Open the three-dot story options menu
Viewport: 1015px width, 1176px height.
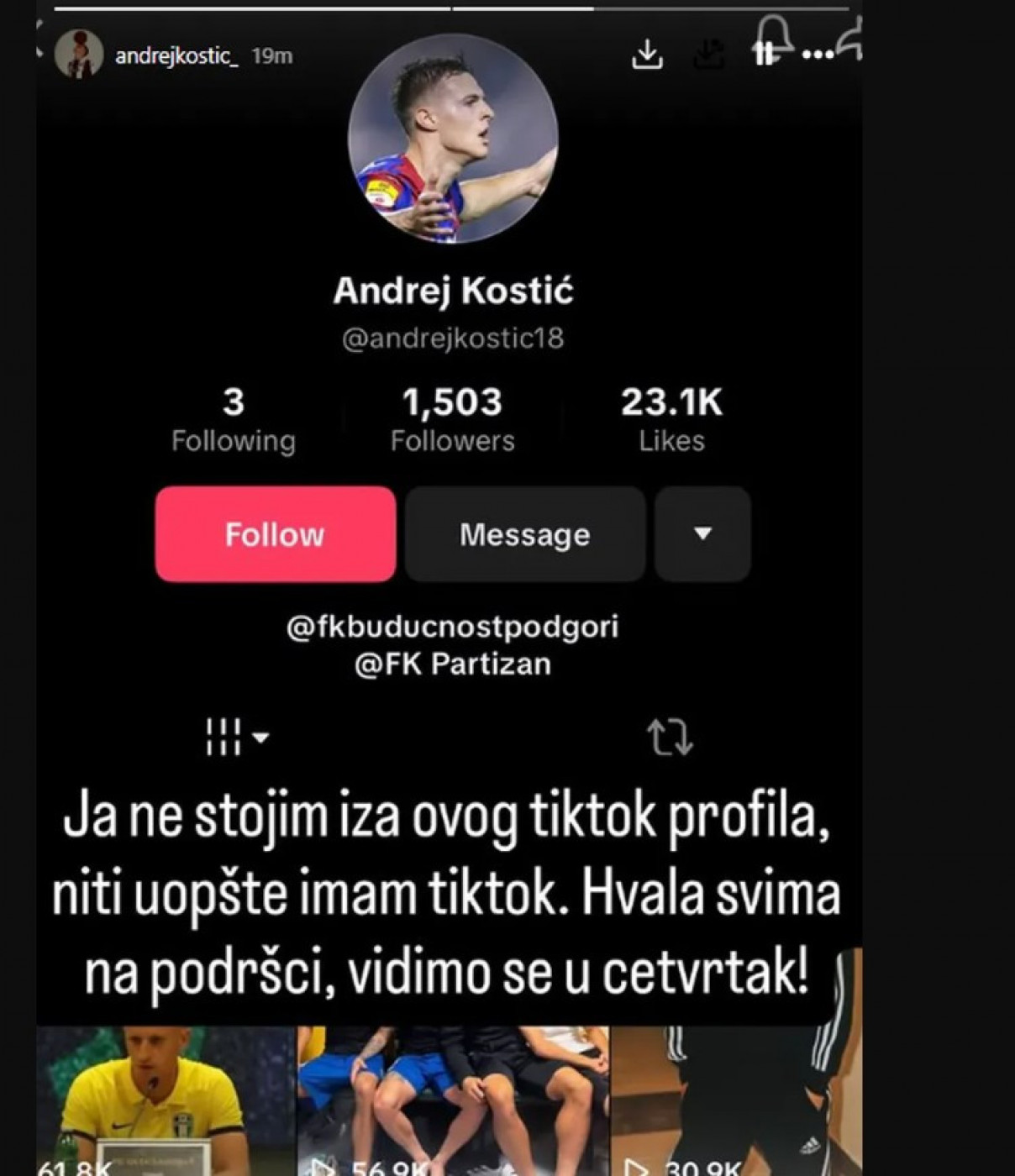tap(818, 55)
